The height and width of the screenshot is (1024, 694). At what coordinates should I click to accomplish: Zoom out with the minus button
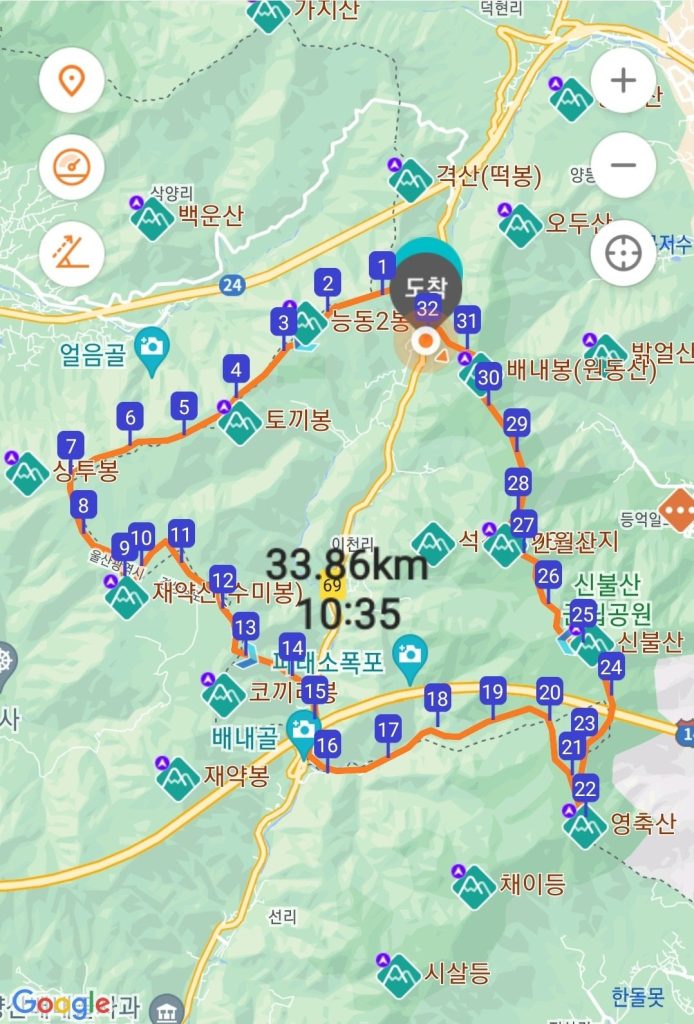[x=624, y=165]
